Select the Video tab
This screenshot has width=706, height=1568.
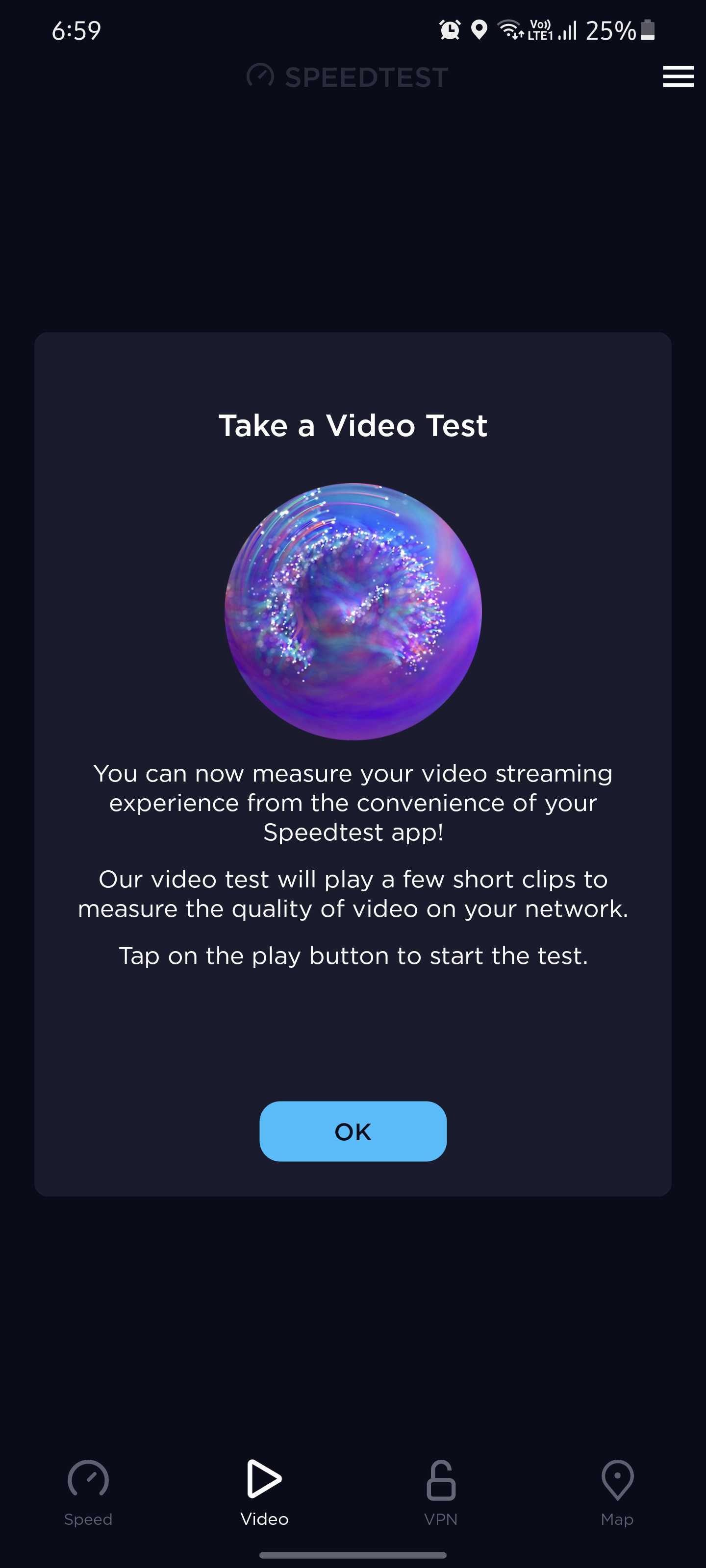tap(264, 1491)
